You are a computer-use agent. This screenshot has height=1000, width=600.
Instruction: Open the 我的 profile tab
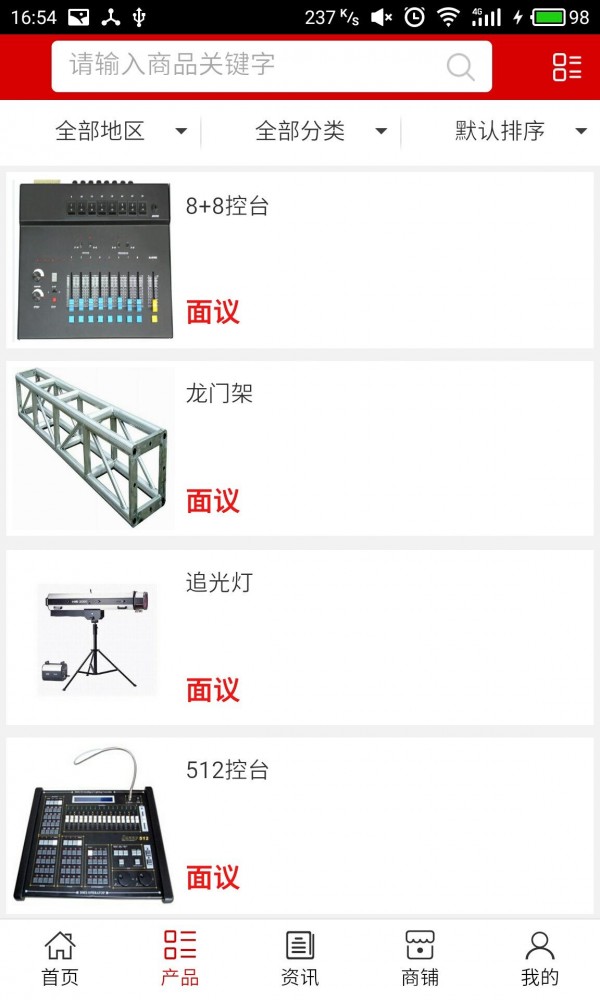[540, 958]
